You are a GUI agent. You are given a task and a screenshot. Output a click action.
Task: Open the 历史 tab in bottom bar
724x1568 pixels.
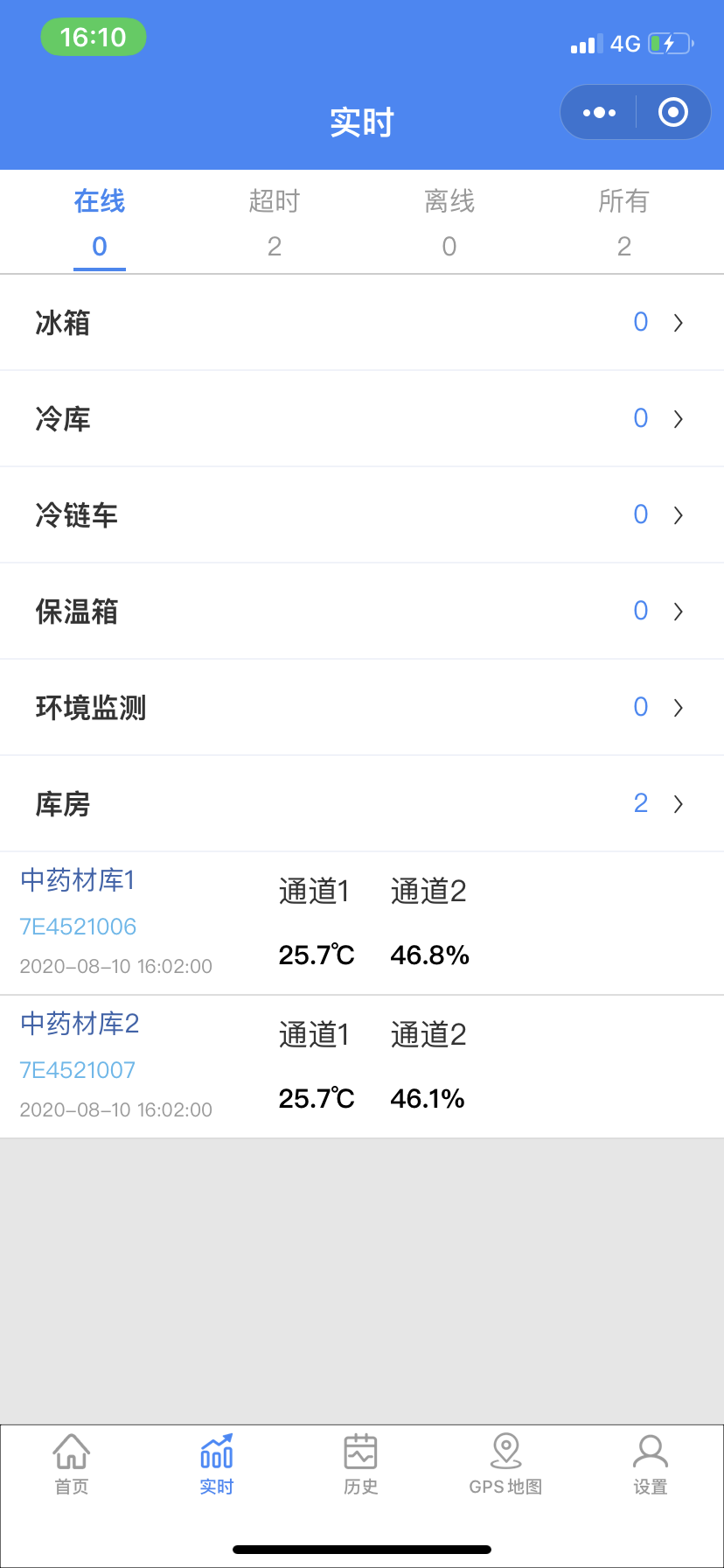pos(360,1464)
